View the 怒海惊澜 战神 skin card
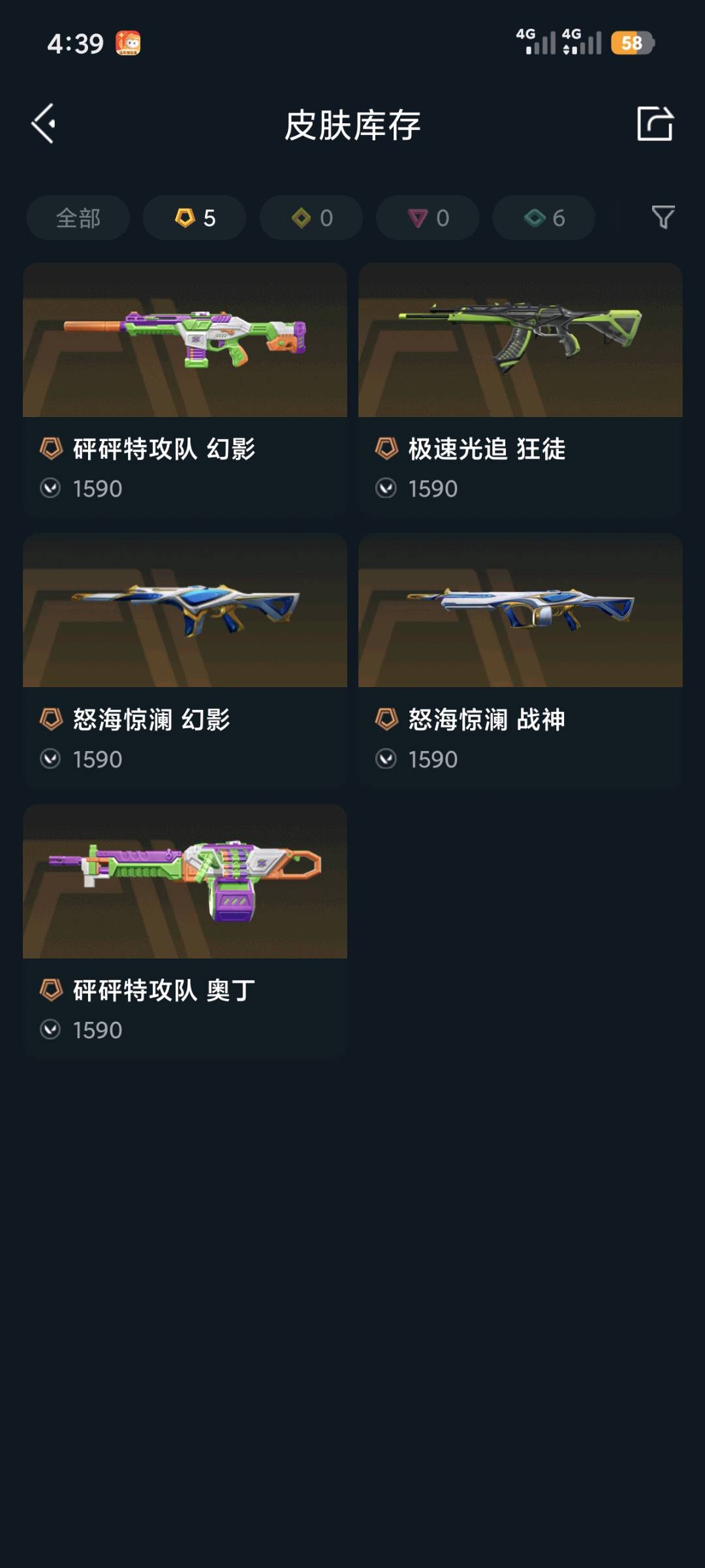 pyautogui.click(x=520, y=659)
